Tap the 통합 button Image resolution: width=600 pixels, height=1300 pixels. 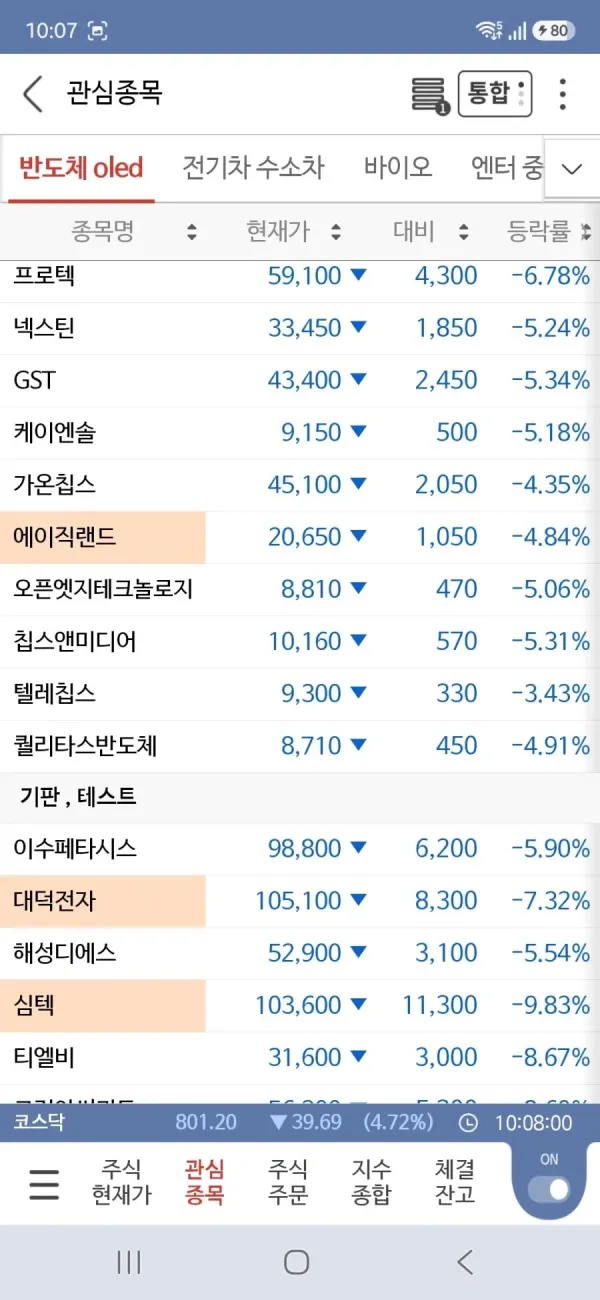click(x=495, y=94)
